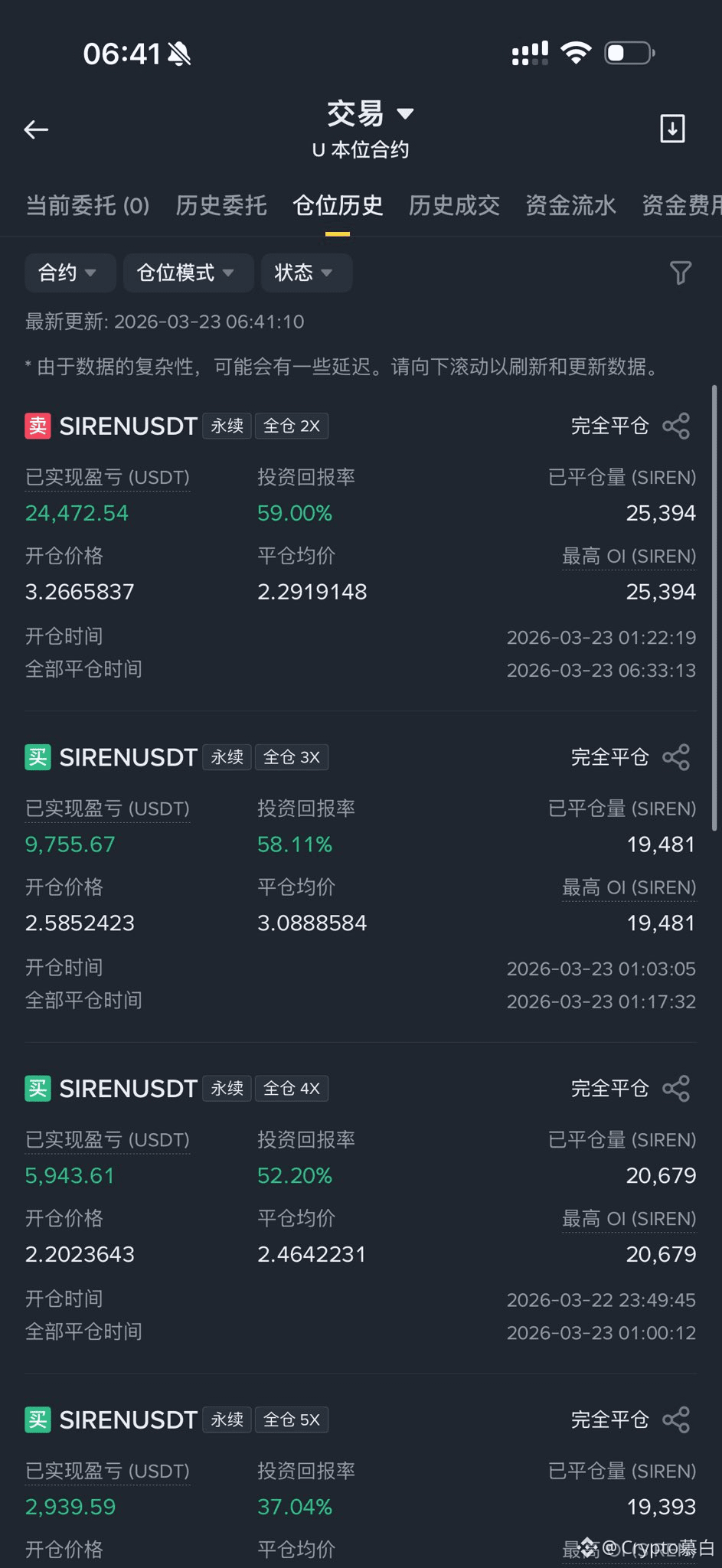The width and height of the screenshot is (722, 1568).
Task: Tap the download export icon
Action: pyautogui.click(x=672, y=129)
